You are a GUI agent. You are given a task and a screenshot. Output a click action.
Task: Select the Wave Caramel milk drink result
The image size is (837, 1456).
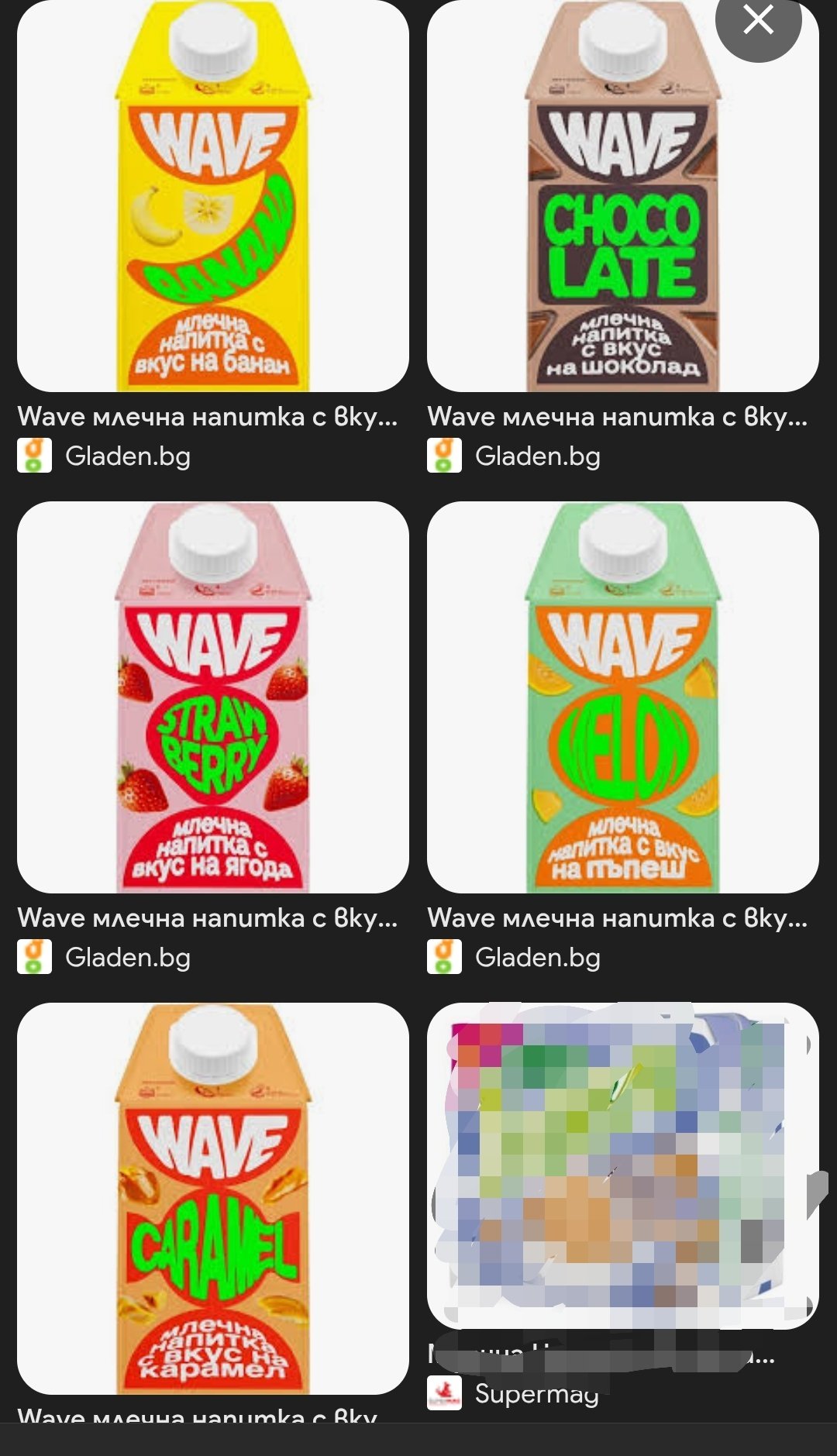(212, 1197)
